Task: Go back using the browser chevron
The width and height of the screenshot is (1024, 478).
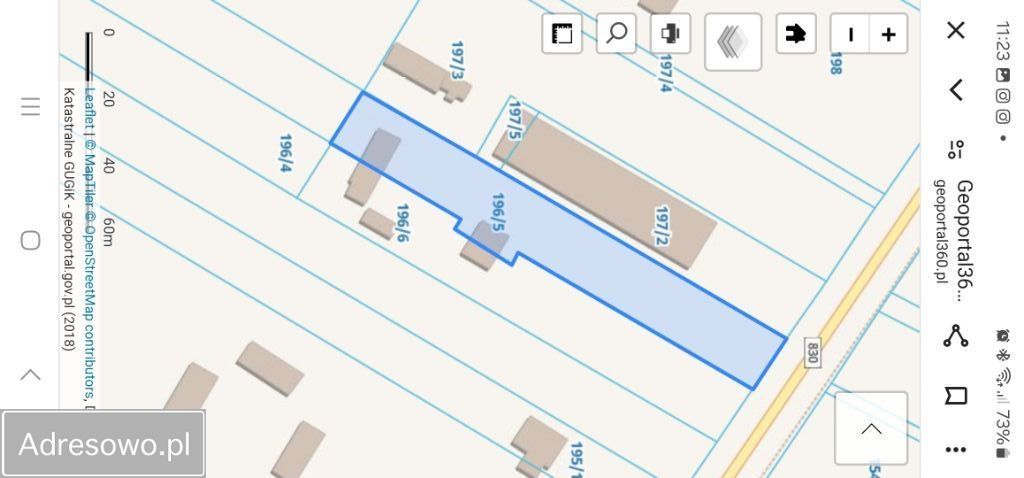Action: pyautogui.click(x=956, y=91)
